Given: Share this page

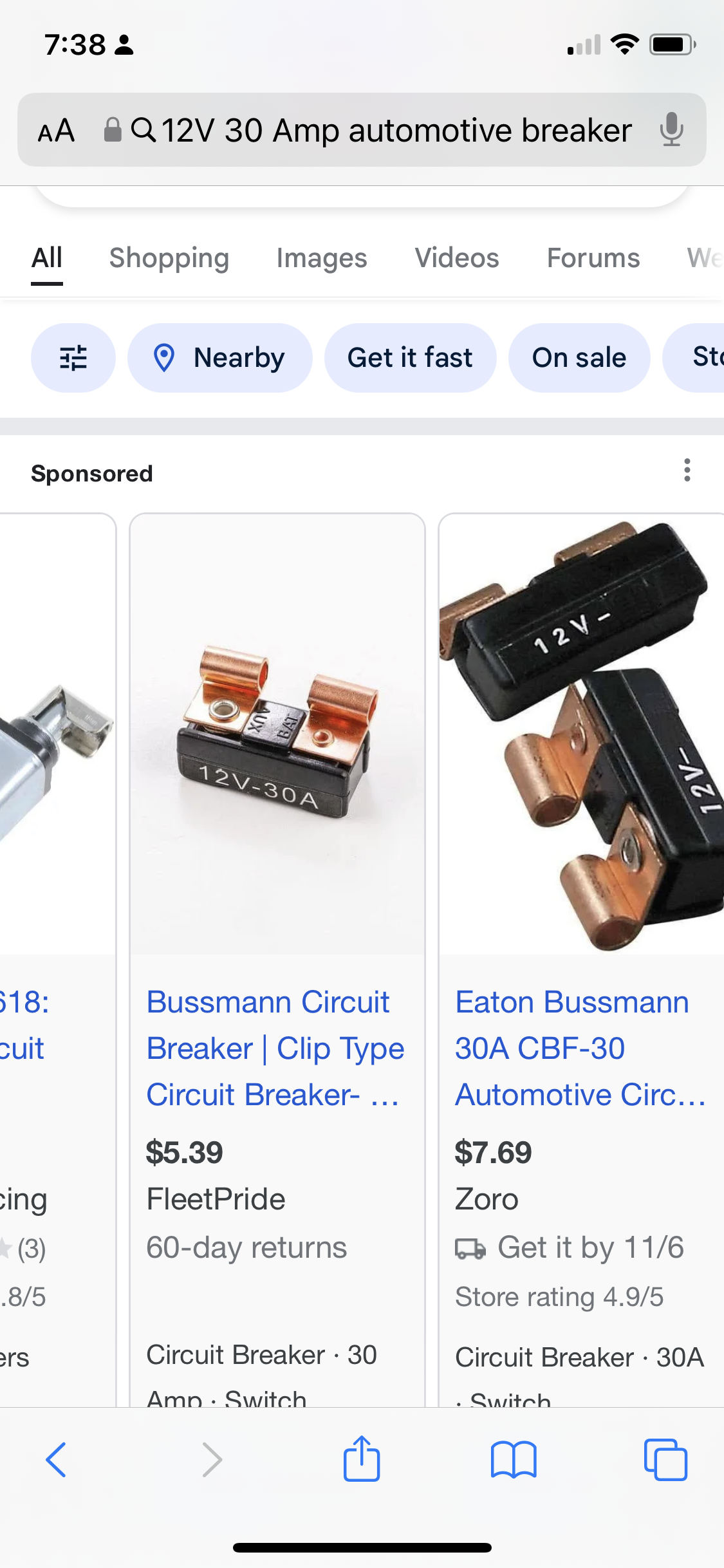Looking at the screenshot, I should (362, 1458).
